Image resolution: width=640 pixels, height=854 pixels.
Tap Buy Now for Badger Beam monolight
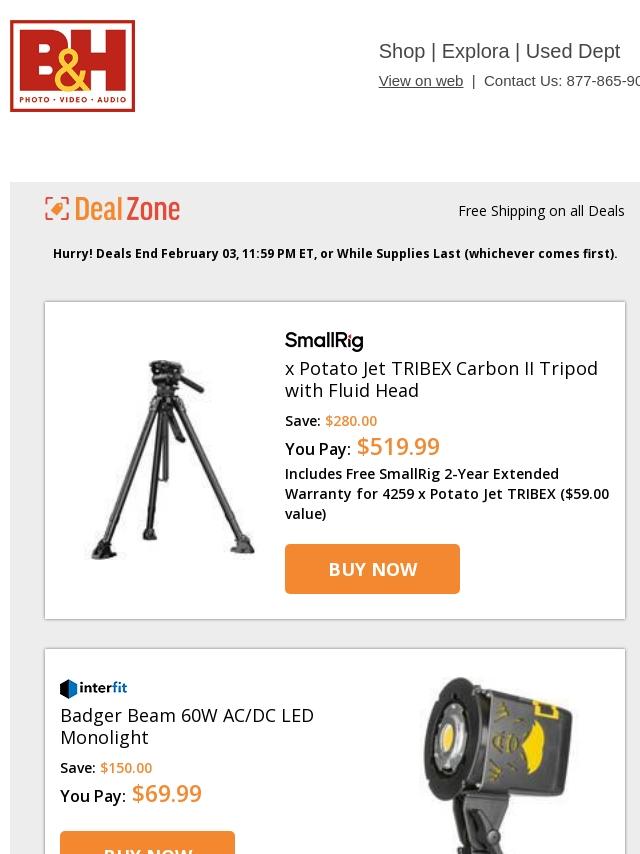(x=147, y=845)
